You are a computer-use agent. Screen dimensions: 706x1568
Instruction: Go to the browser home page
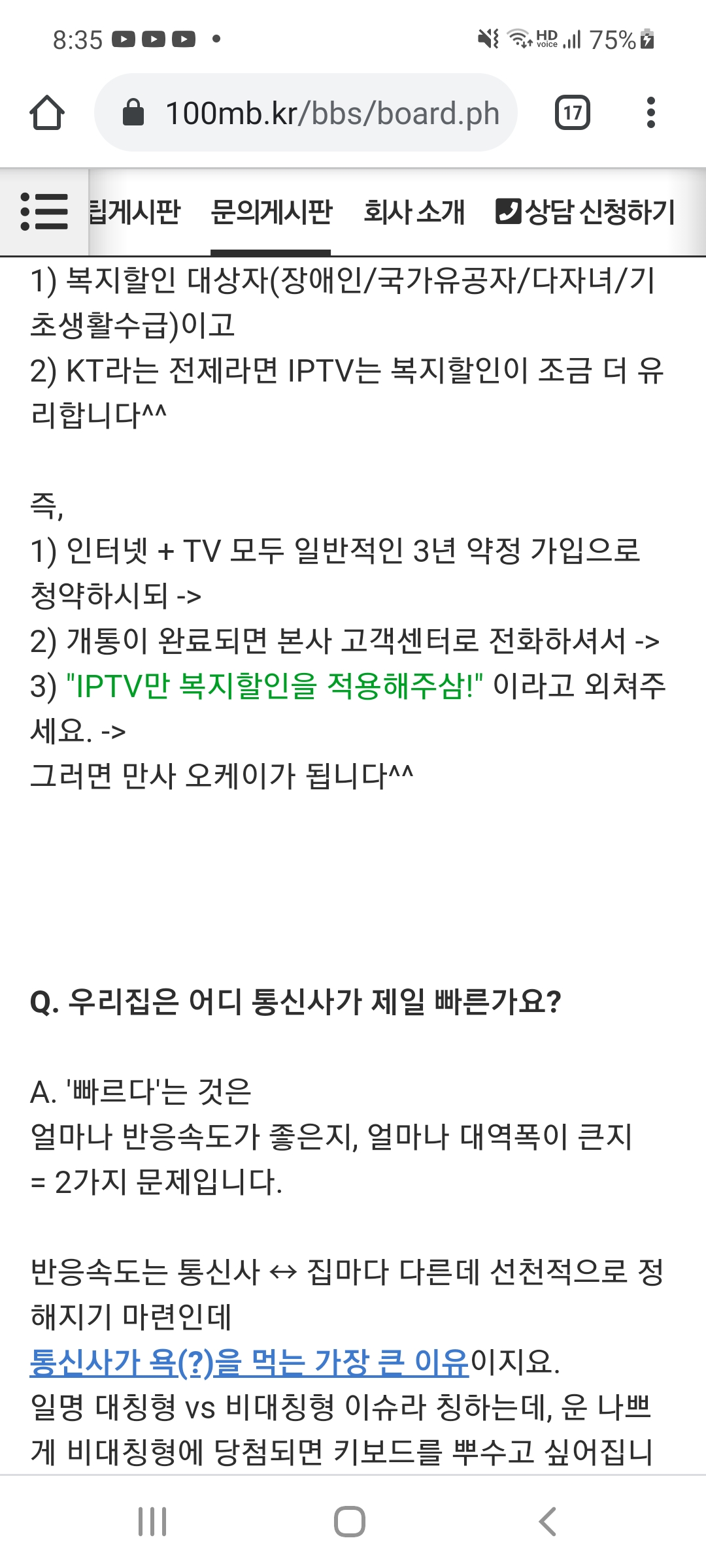pyautogui.click(x=47, y=113)
